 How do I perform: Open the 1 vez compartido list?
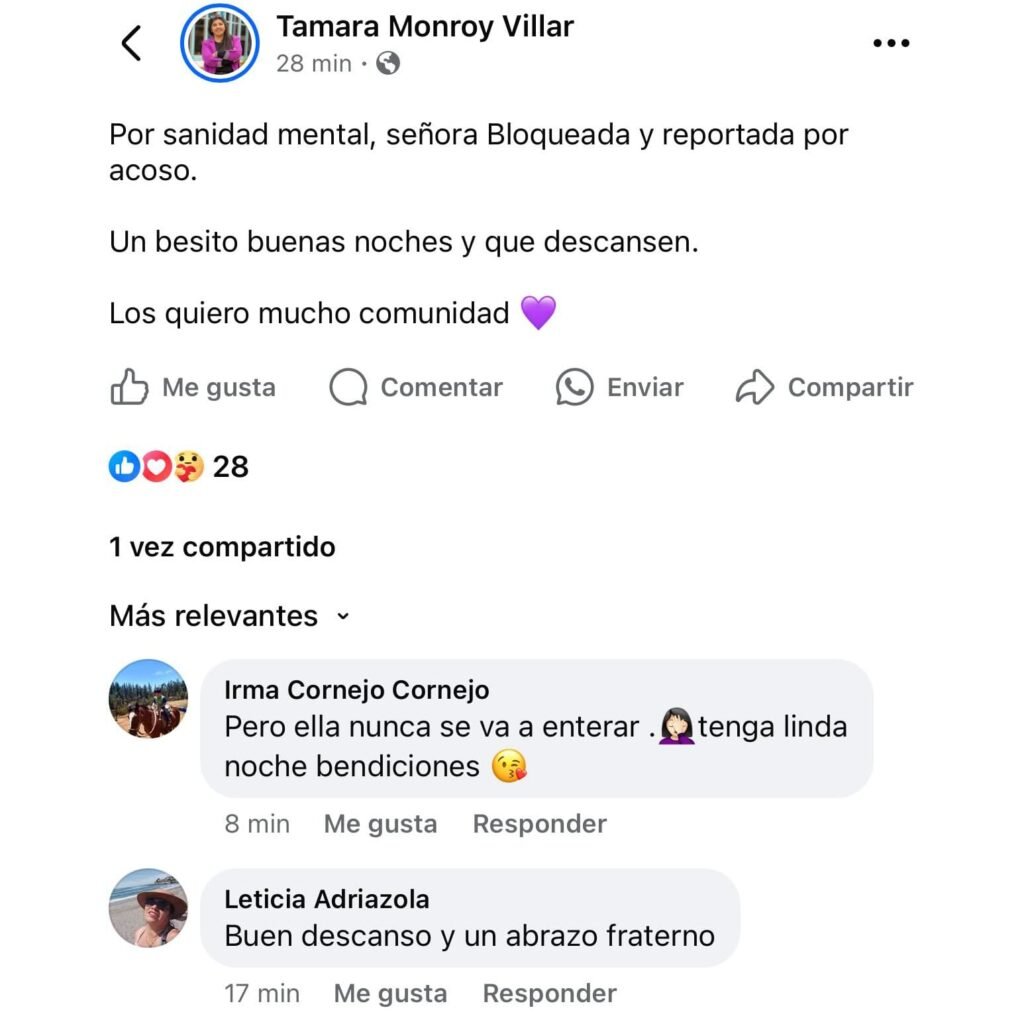click(222, 547)
